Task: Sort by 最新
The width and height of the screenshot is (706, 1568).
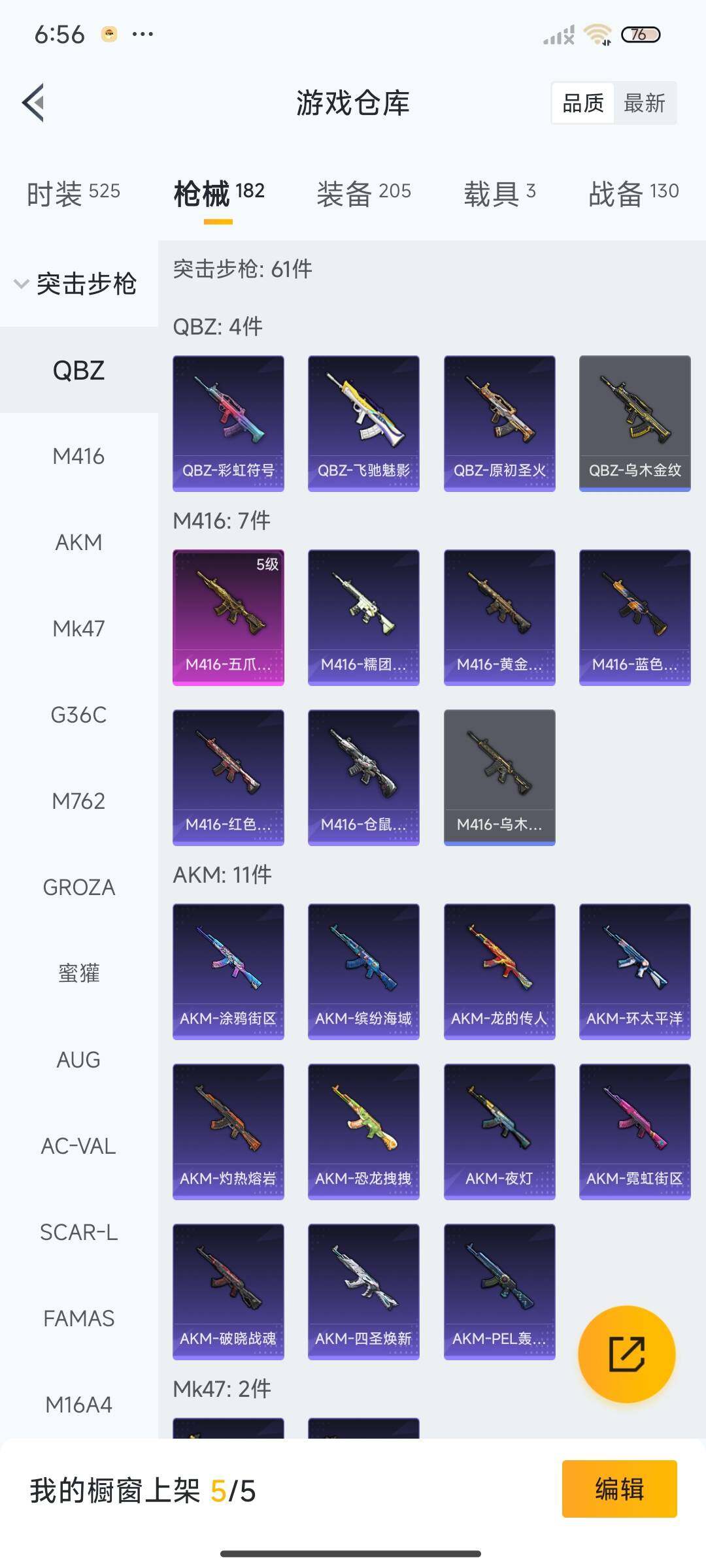Action: pyautogui.click(x=644, y=103)
